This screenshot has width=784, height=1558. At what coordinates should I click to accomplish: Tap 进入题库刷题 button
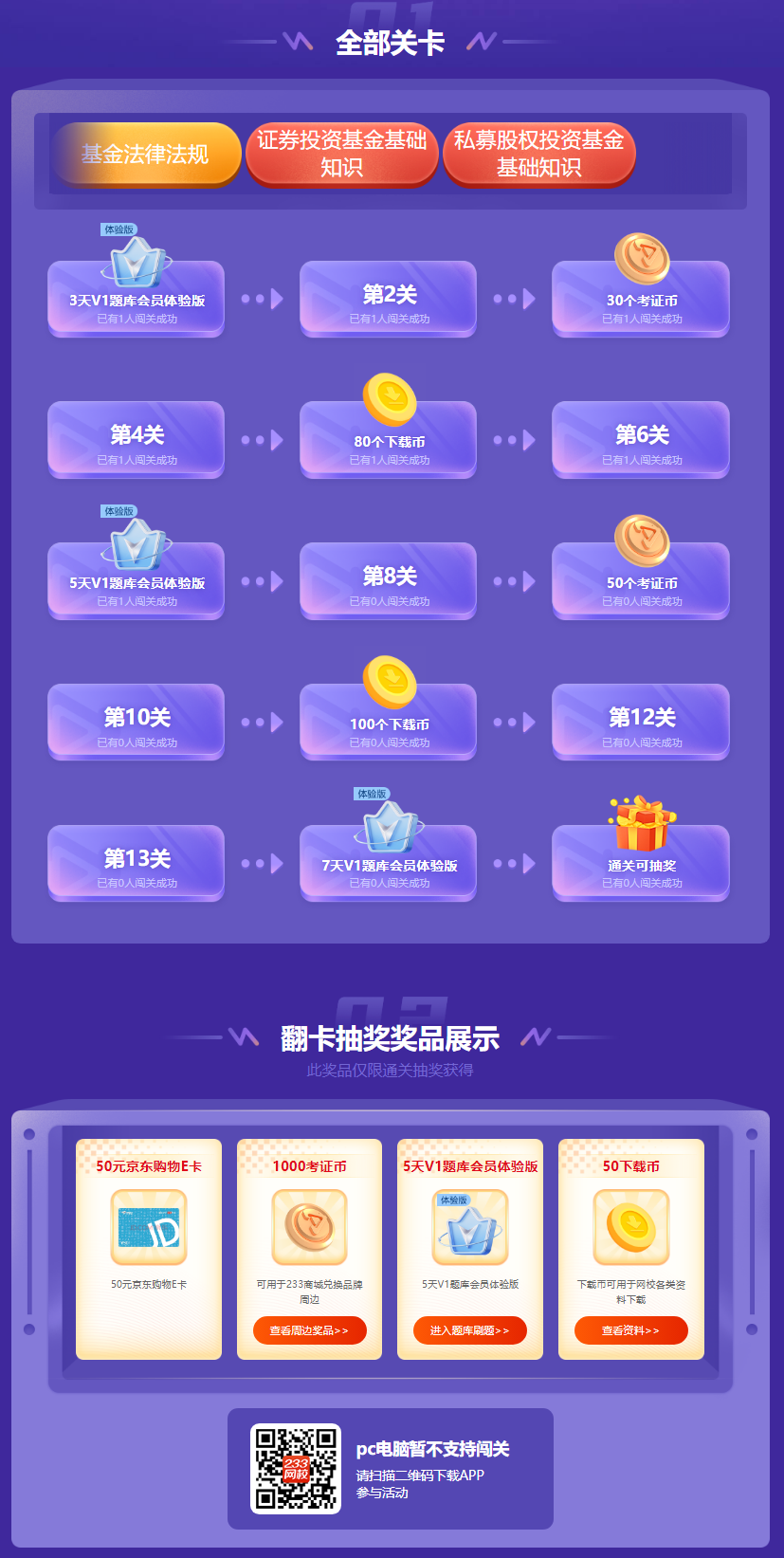[470, 1330]
